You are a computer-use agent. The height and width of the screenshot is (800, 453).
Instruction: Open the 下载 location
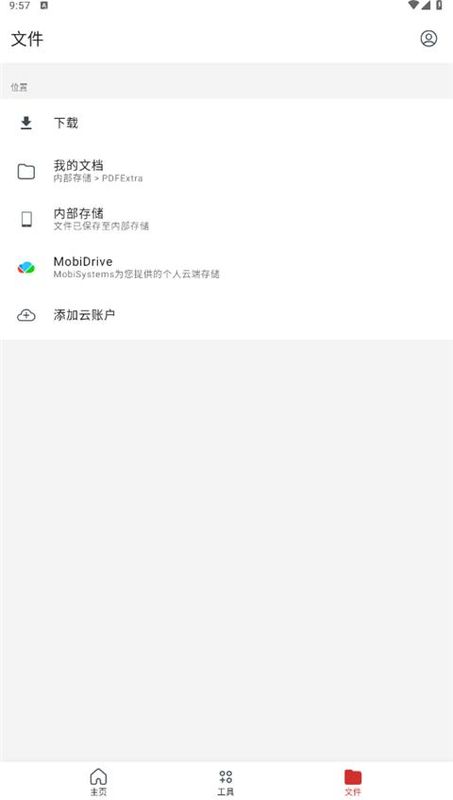(x=226, y=123)
